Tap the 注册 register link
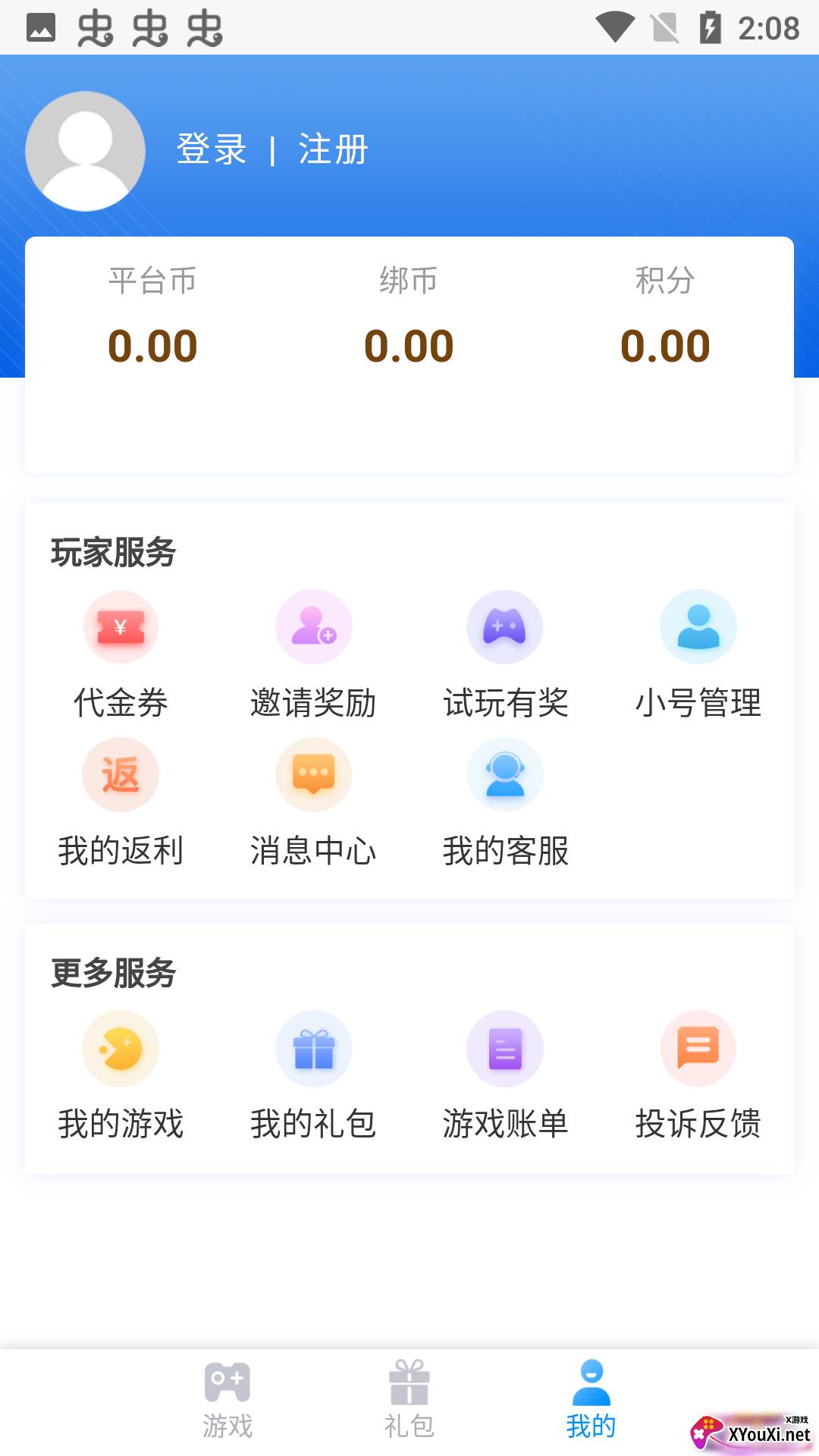Image resolution: width=819 pixels, height=1456 pixels. 333,149
